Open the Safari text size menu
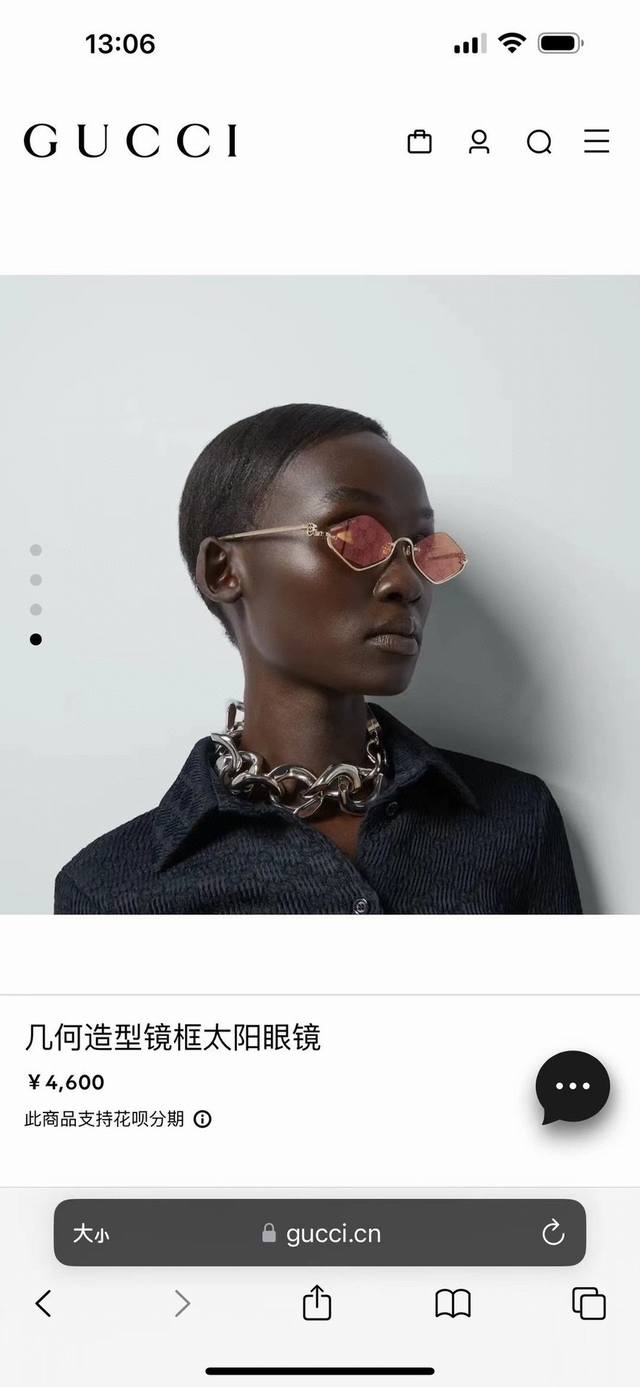The width and height of the screenshot is (640, 1387). point(90,1234)
